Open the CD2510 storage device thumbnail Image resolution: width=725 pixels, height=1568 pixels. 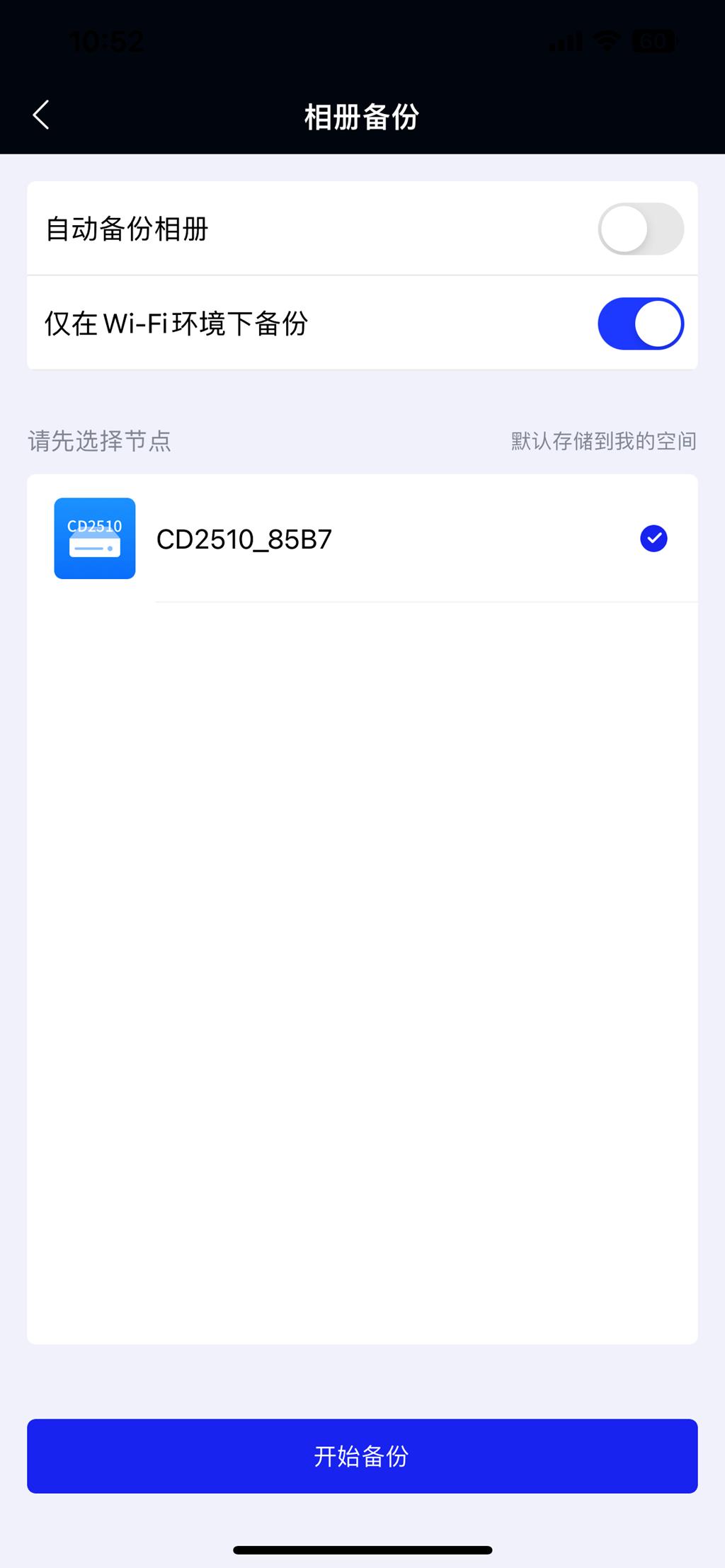tap(94, 538)
